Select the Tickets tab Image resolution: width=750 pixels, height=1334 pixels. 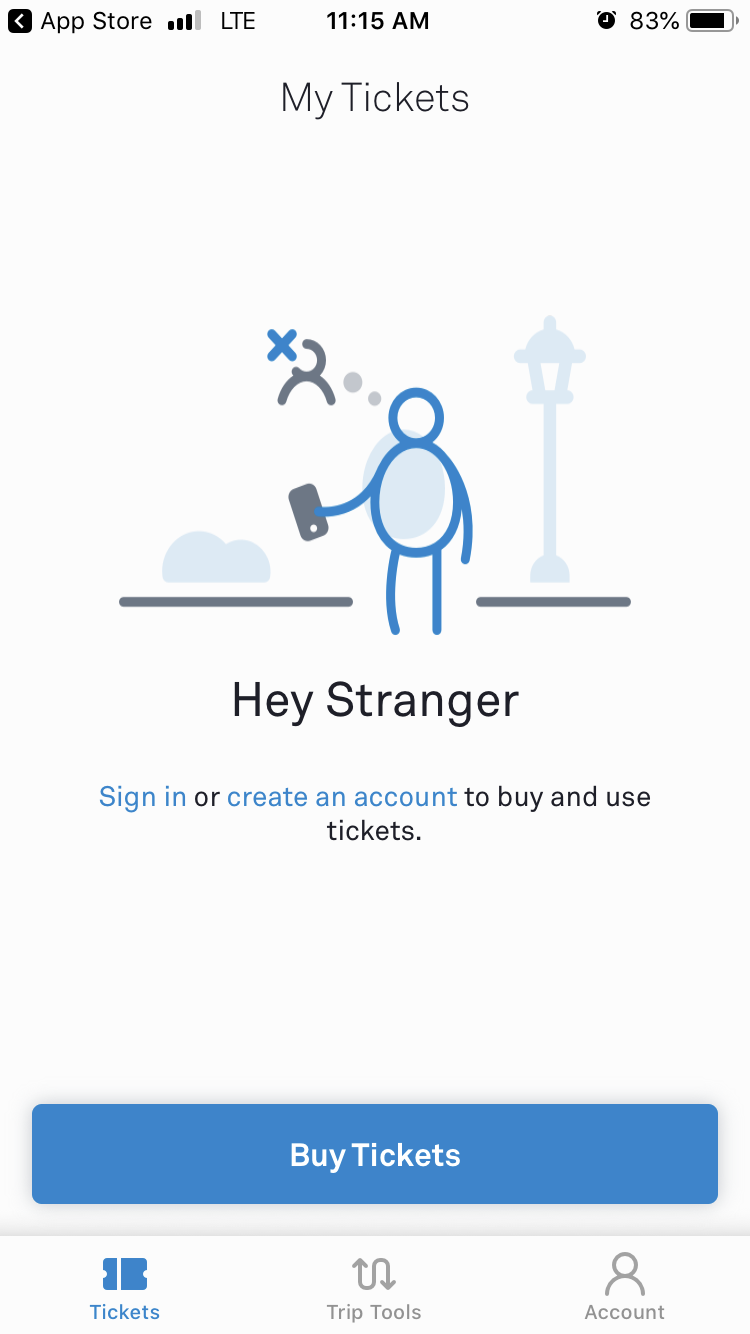pyautogui.click(x=125, y=1288)
